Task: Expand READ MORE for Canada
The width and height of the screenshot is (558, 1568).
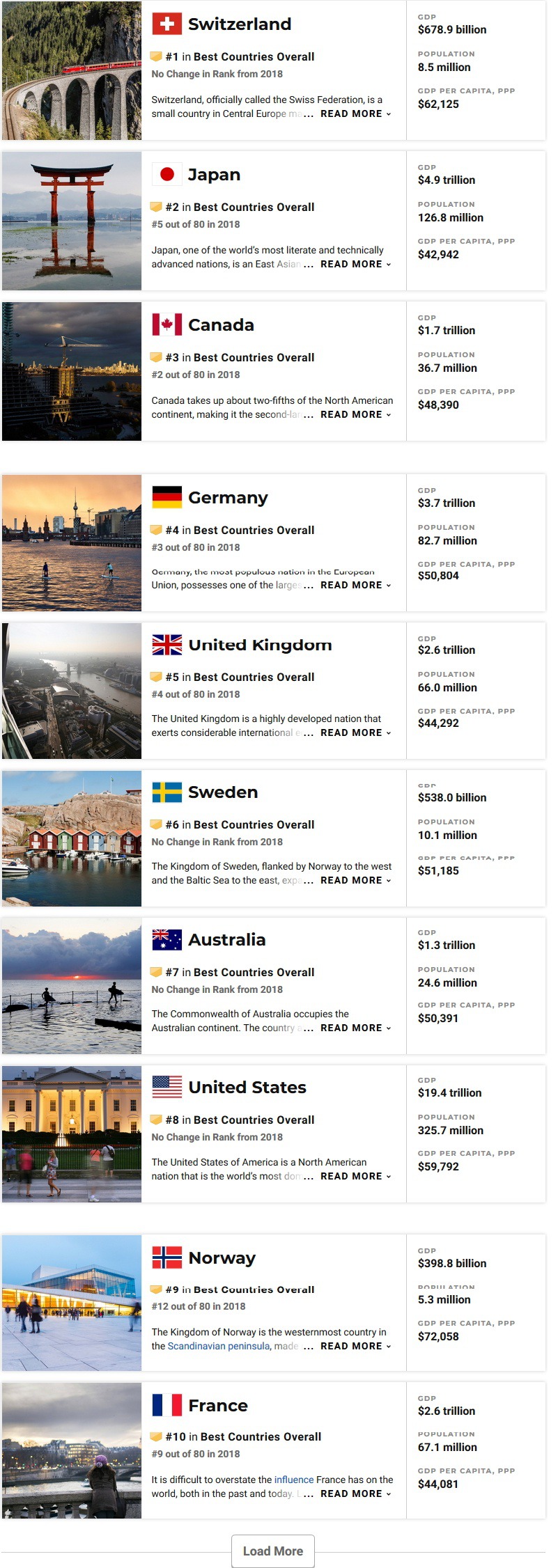Action: (355, 415)
